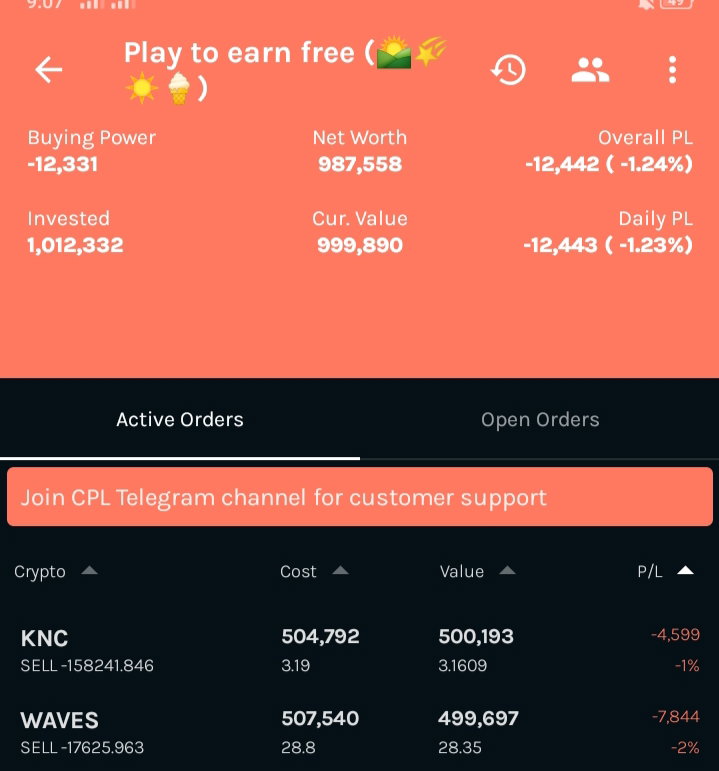719x771 pixels.
Task: Open the Join CPL Telegram channel banner
Action: point(360,497)
